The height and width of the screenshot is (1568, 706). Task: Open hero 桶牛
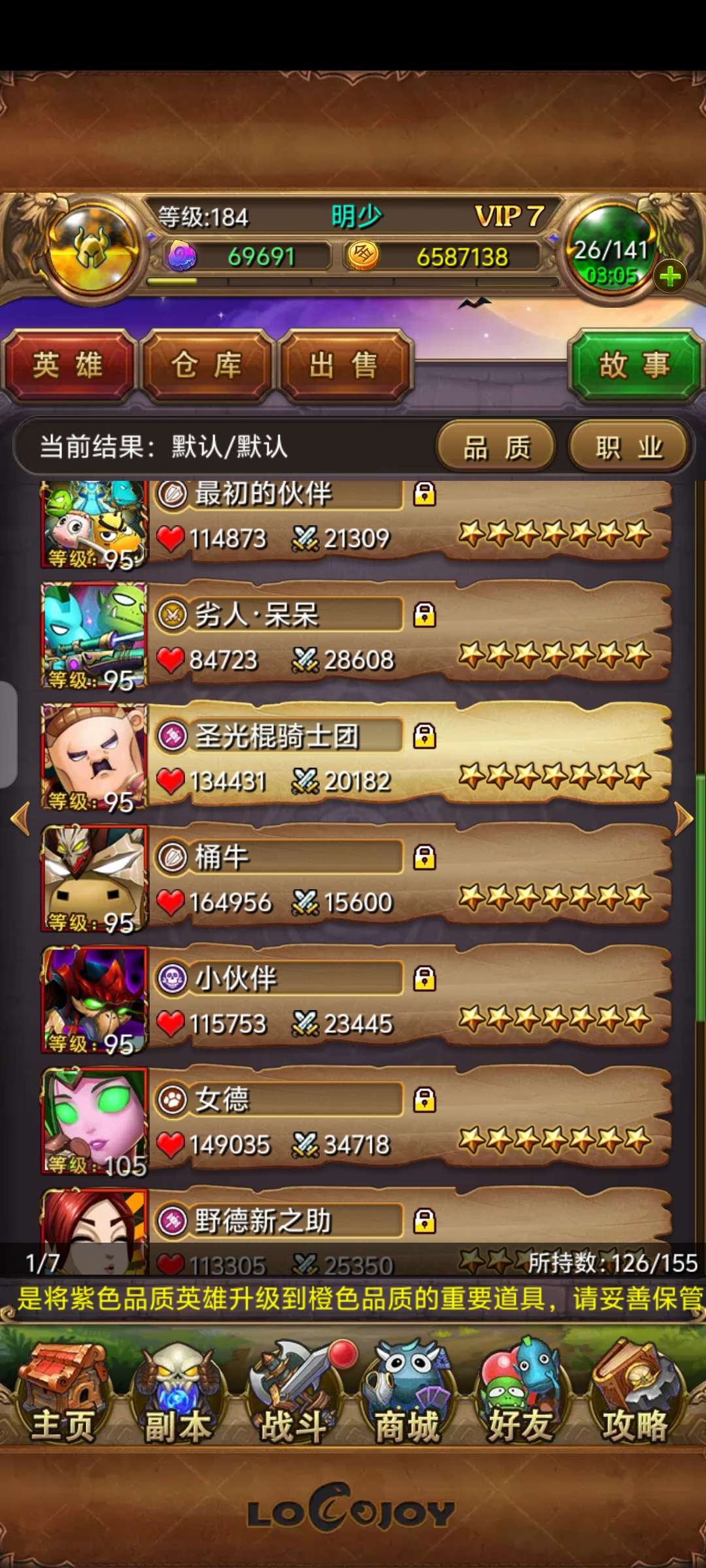(x=405, y=879)
